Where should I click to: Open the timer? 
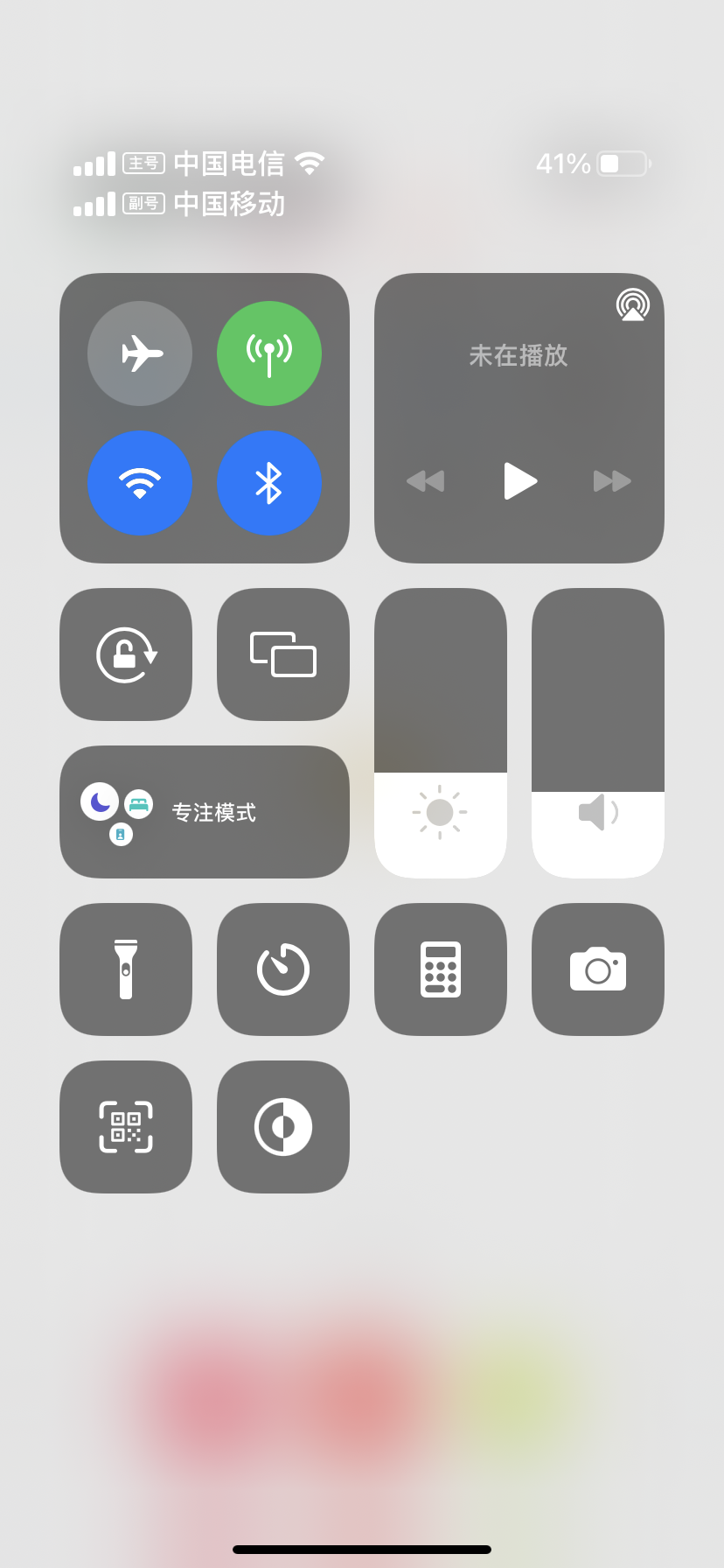283,969
